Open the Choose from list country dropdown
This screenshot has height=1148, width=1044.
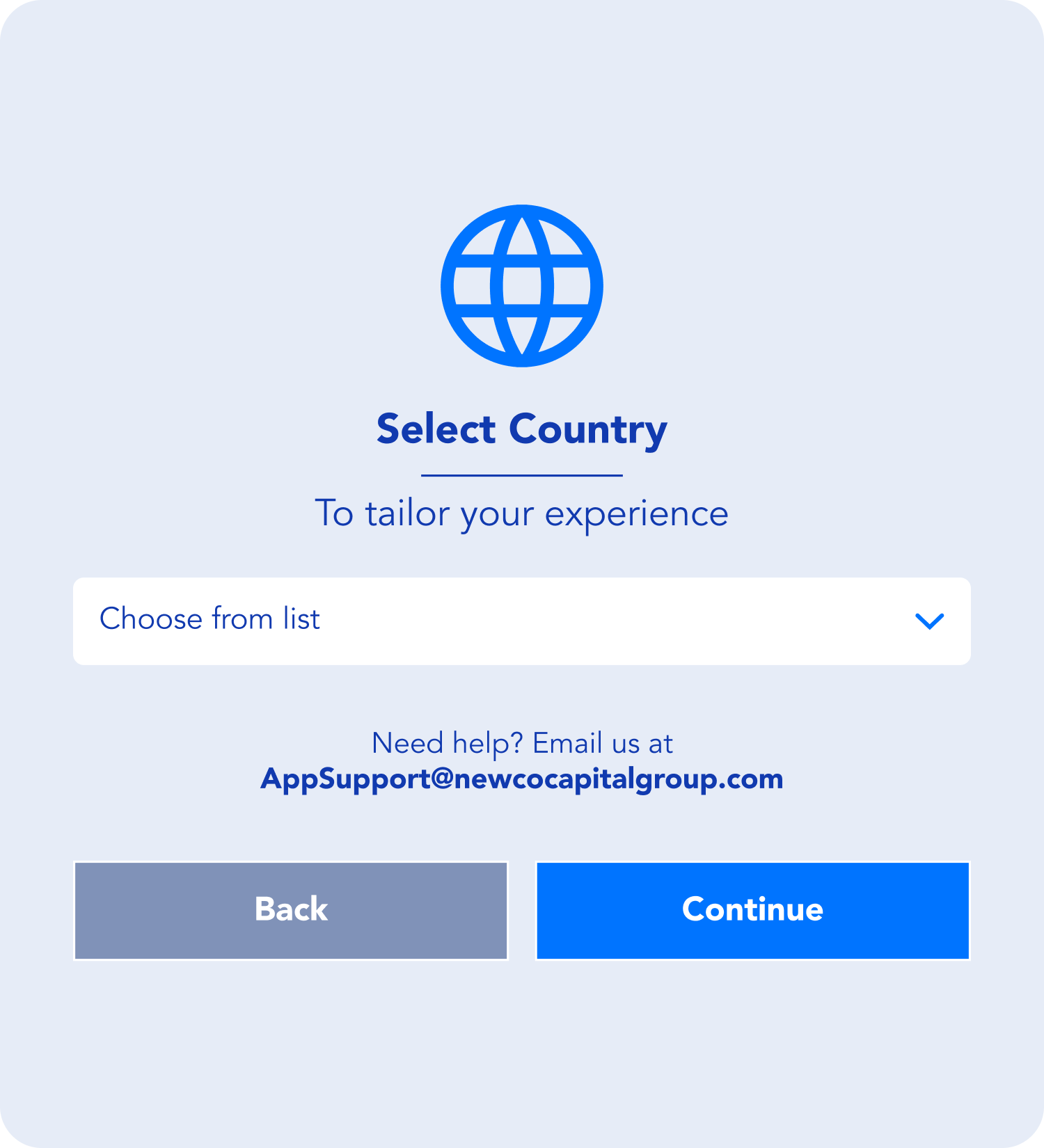(522, 621)
